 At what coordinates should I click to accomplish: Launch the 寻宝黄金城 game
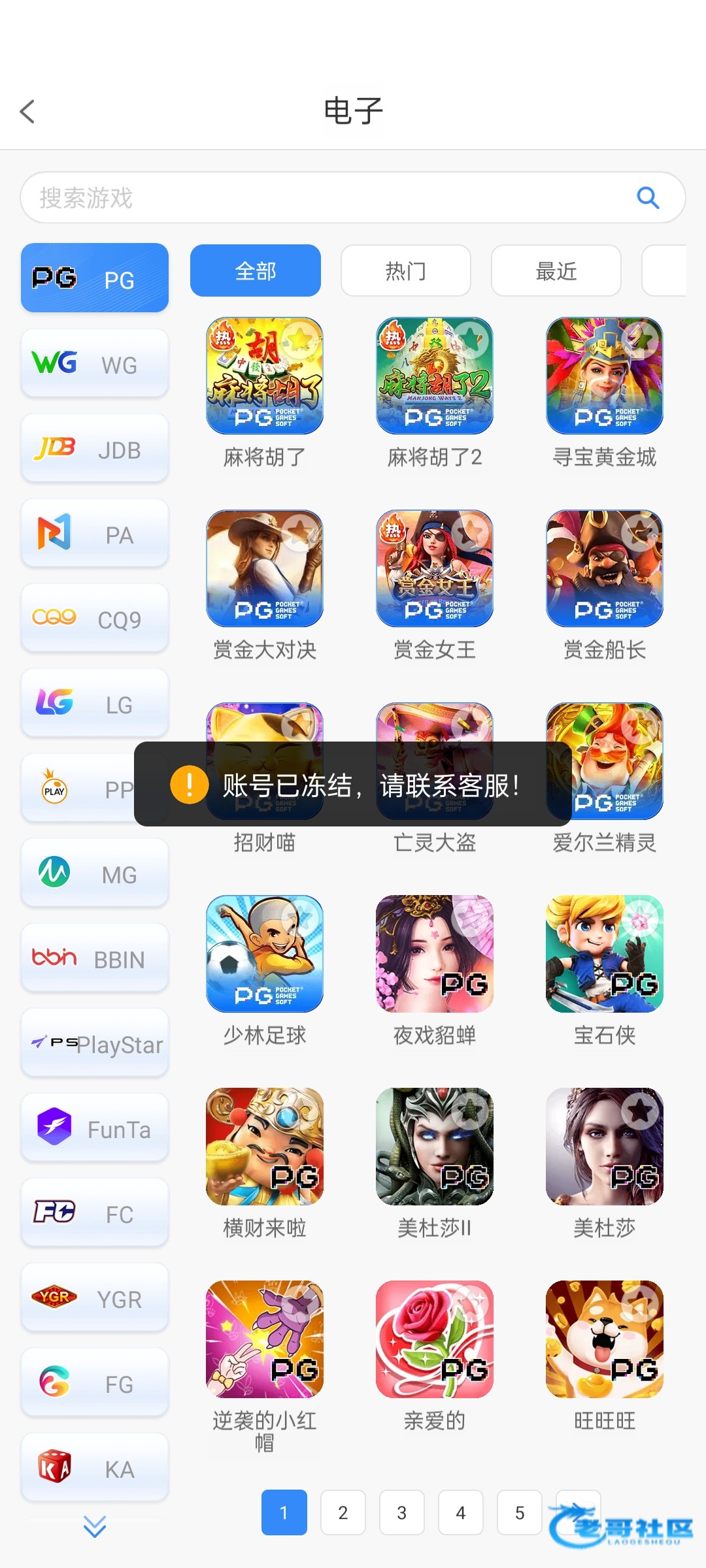pyautogui.click(x=604, y=376)
